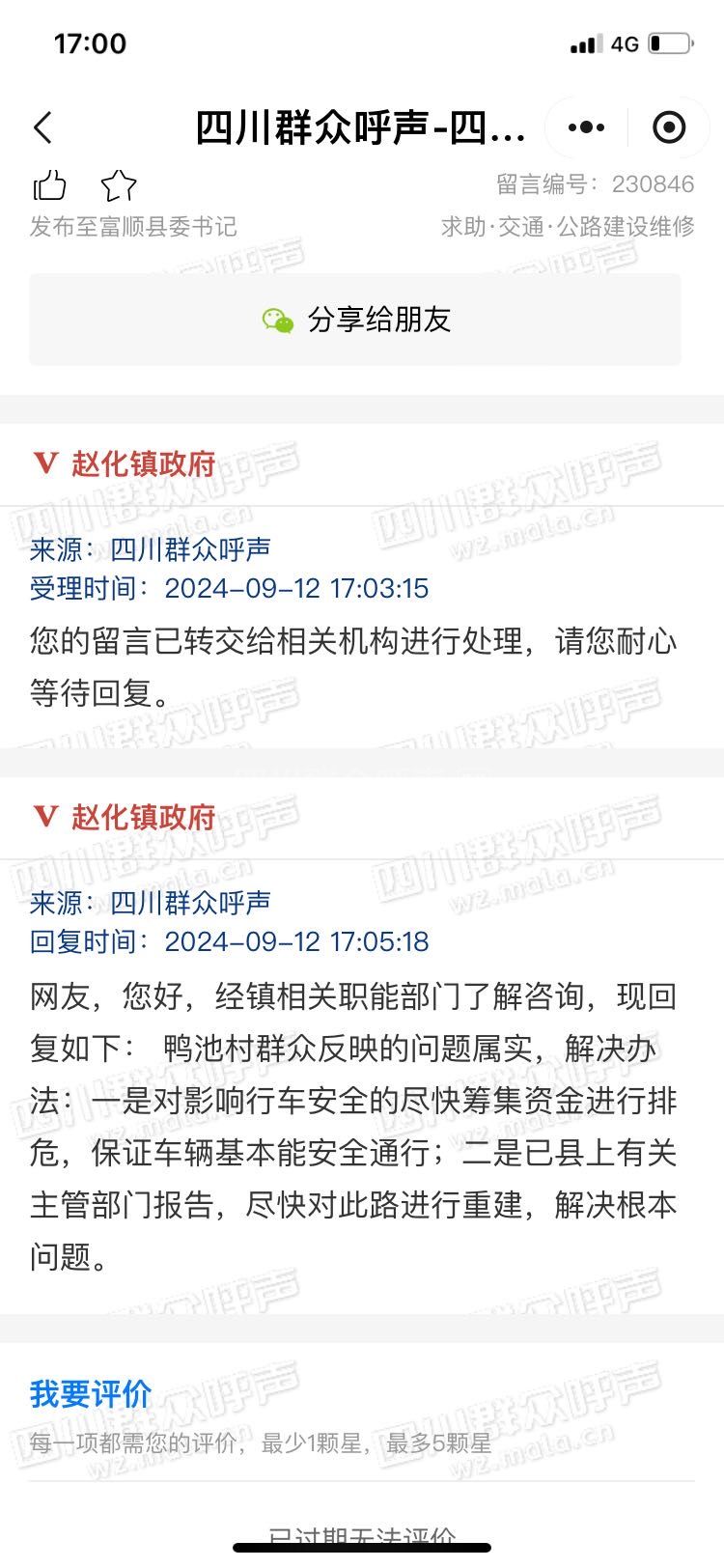Go back to the previous page

(42, 127)
